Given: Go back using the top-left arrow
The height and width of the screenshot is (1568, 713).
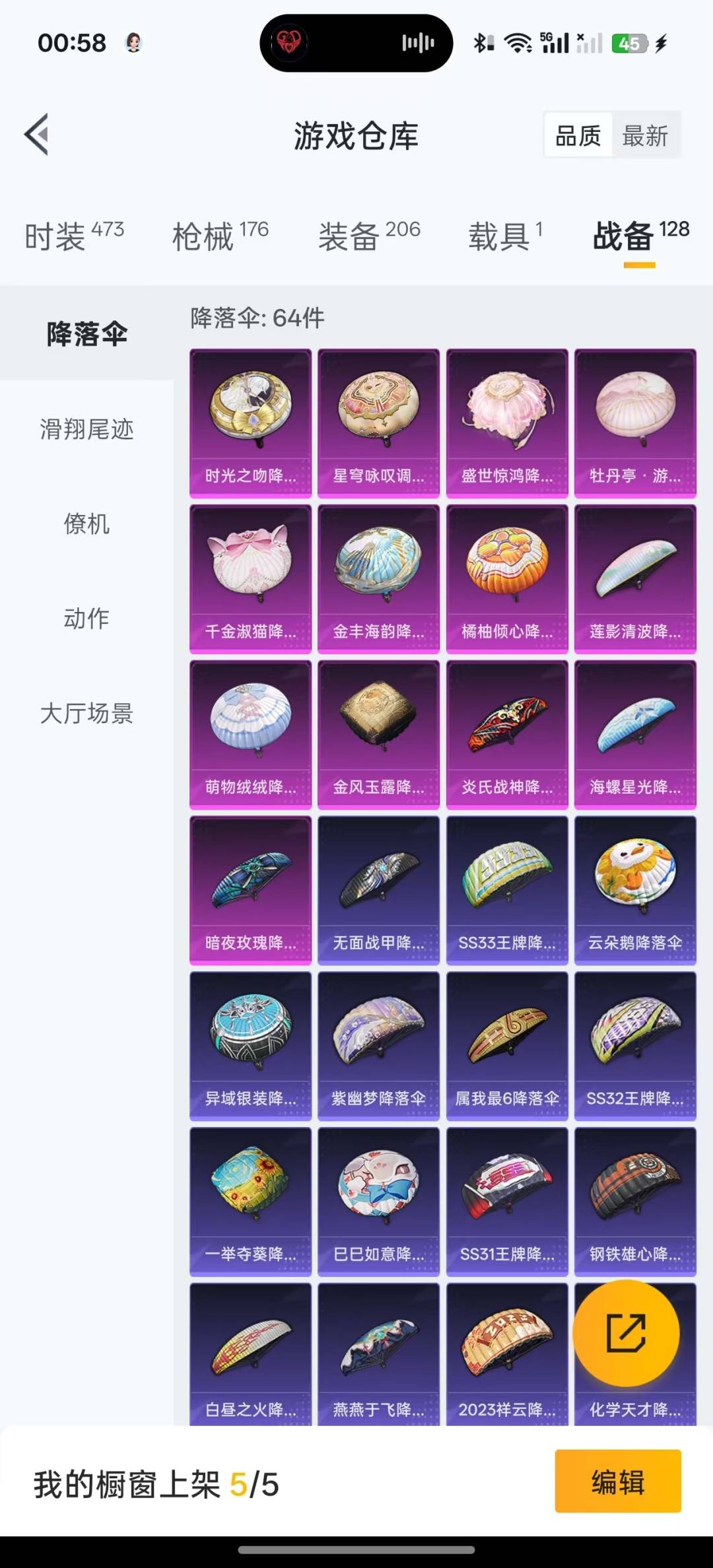Looking at the screenshot, I should click(37, 135).
